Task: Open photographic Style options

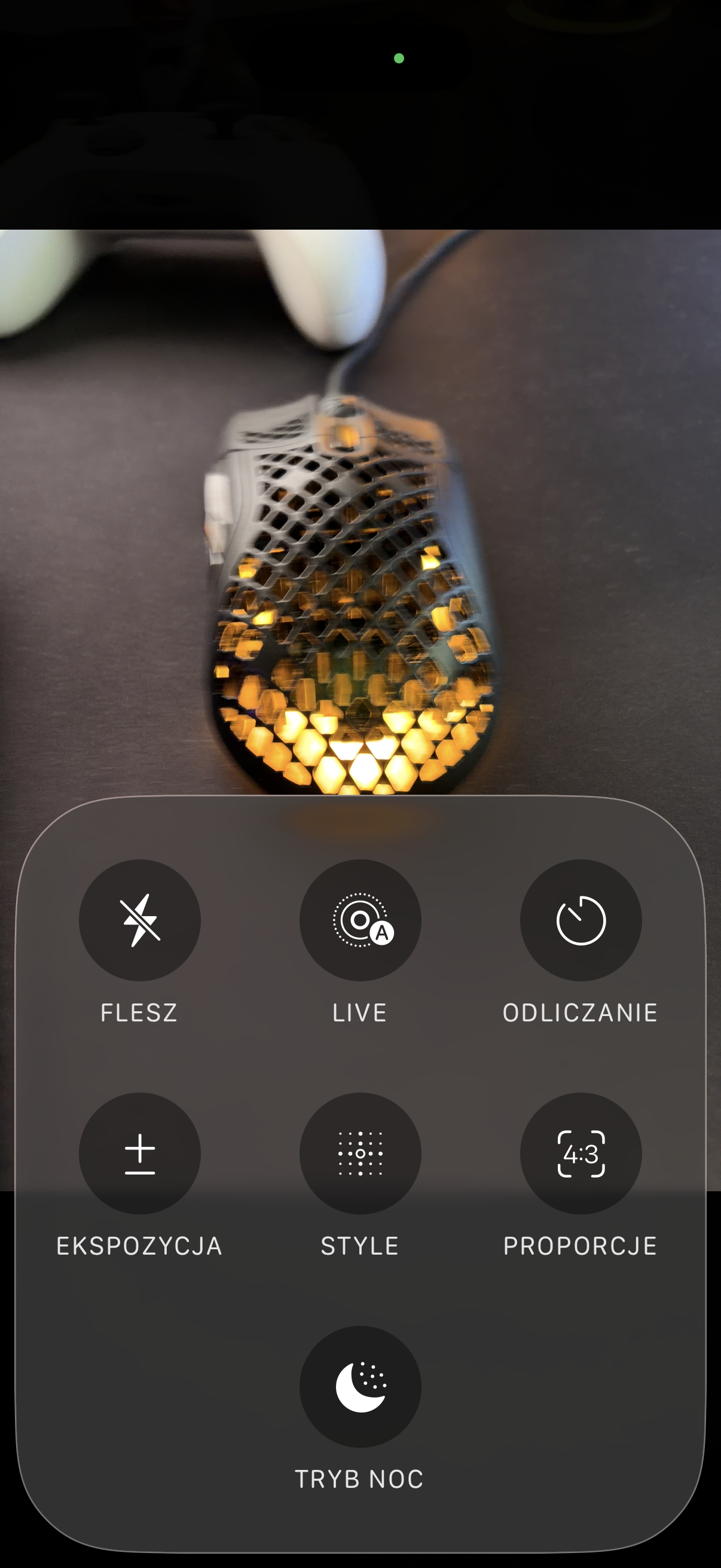Action: [360, 1153]
